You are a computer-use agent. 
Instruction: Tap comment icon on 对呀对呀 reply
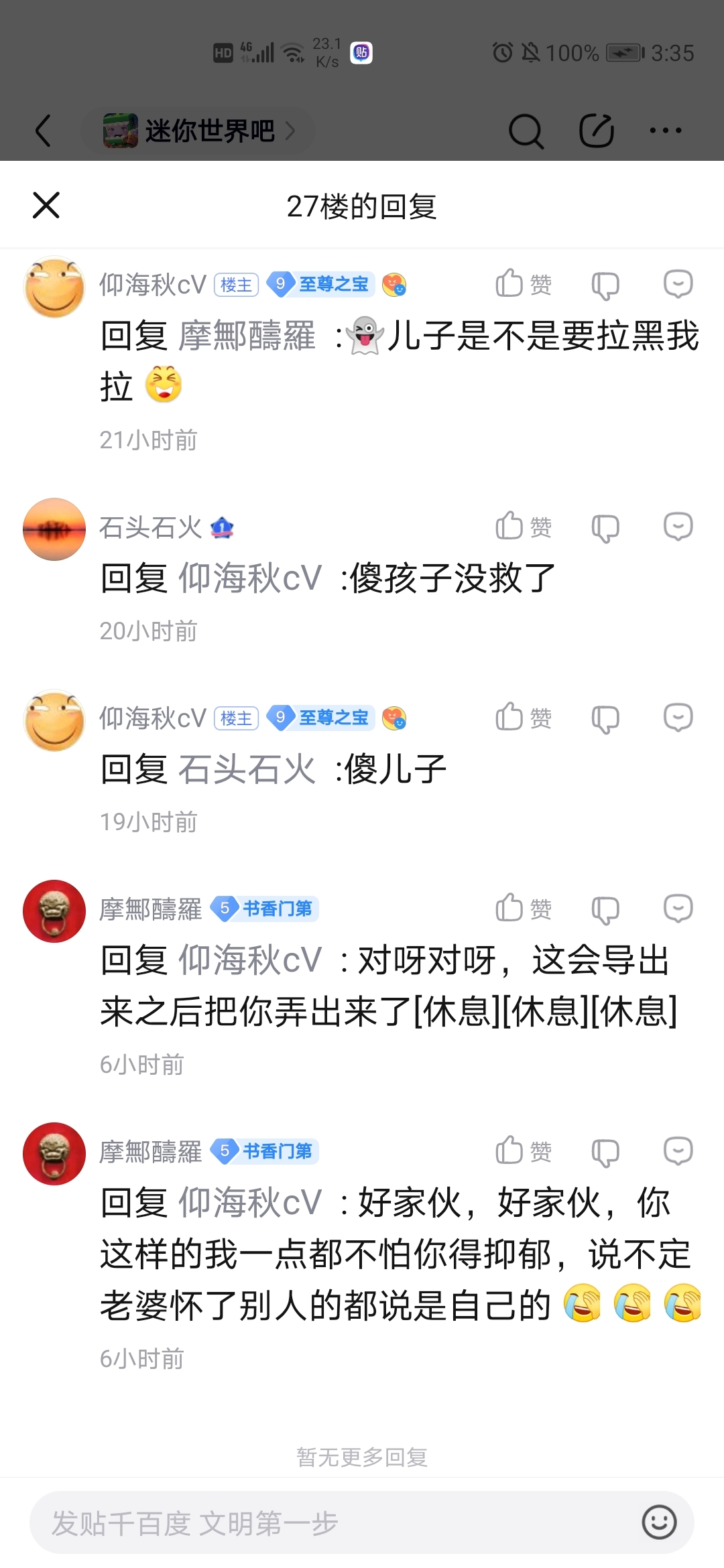pyautogui.click(x=678, y=909)
